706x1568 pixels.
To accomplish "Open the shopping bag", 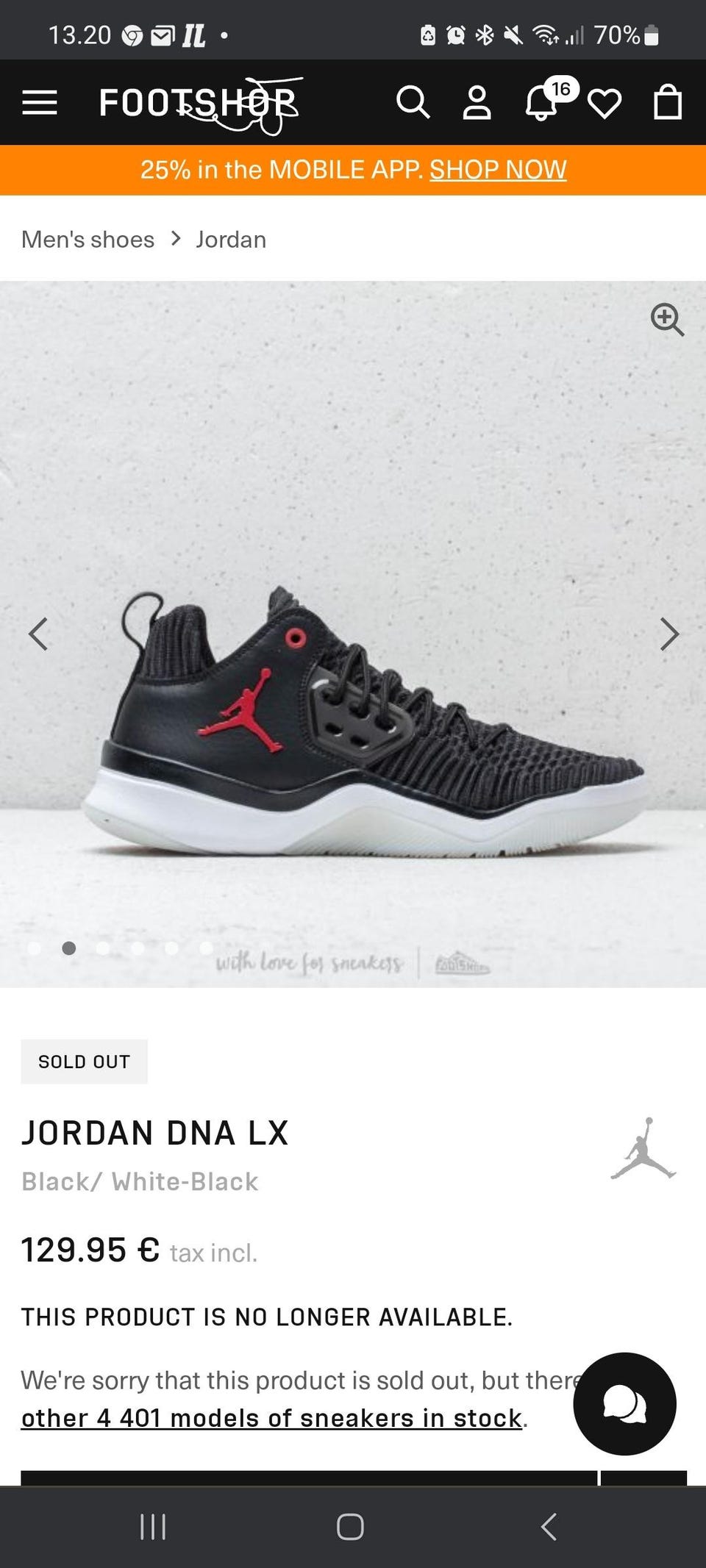I will (x=668, y=102).
